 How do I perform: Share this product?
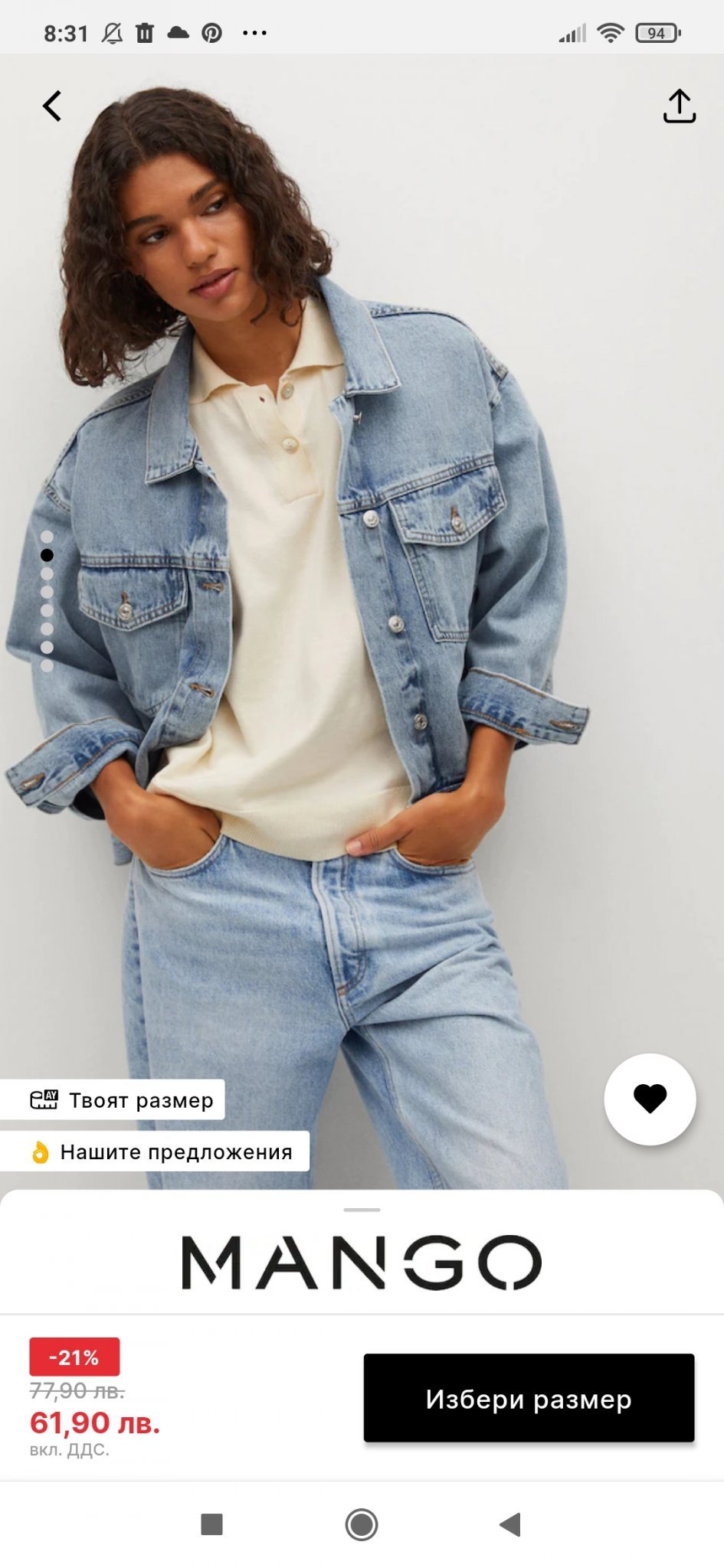tap(679, 106)
